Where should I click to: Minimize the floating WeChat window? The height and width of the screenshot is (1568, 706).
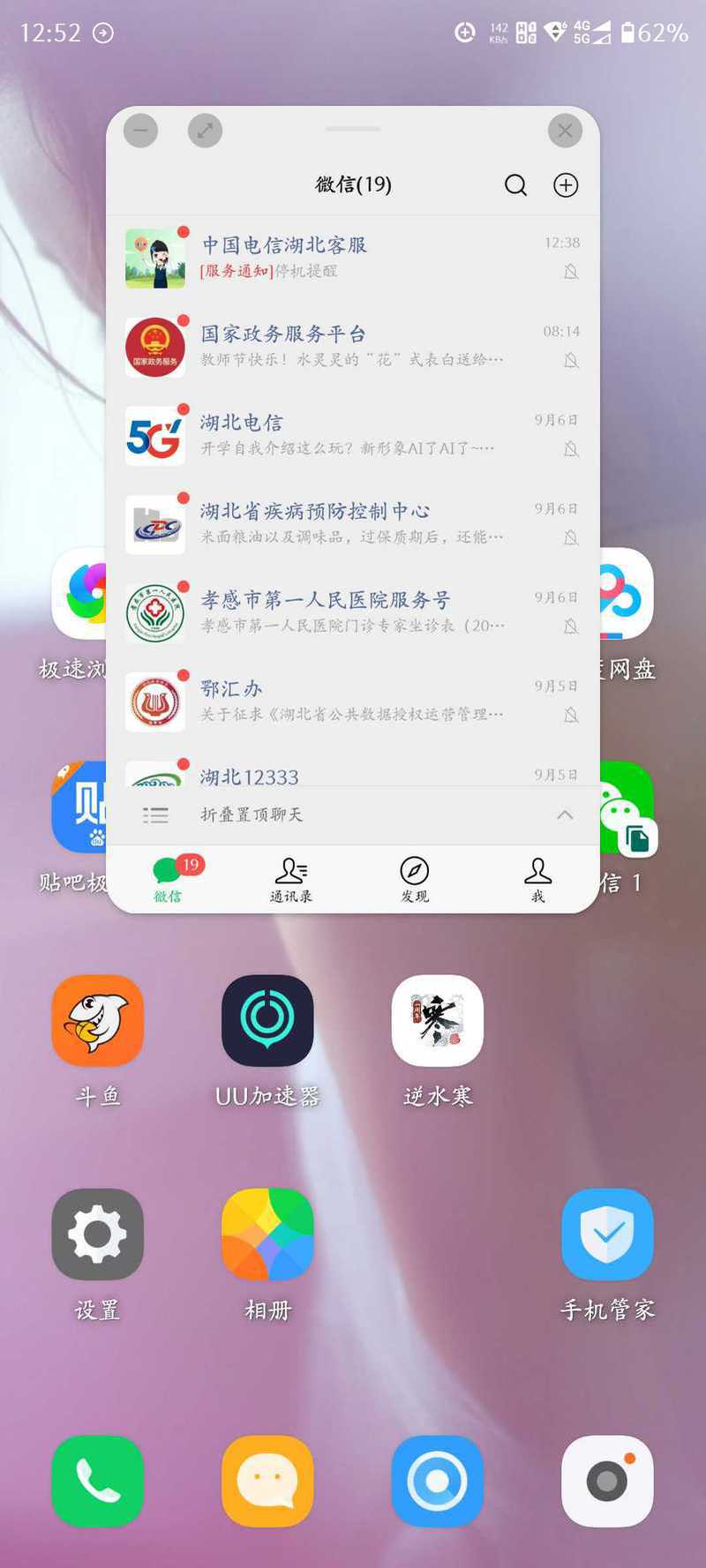tap(140, 131)
